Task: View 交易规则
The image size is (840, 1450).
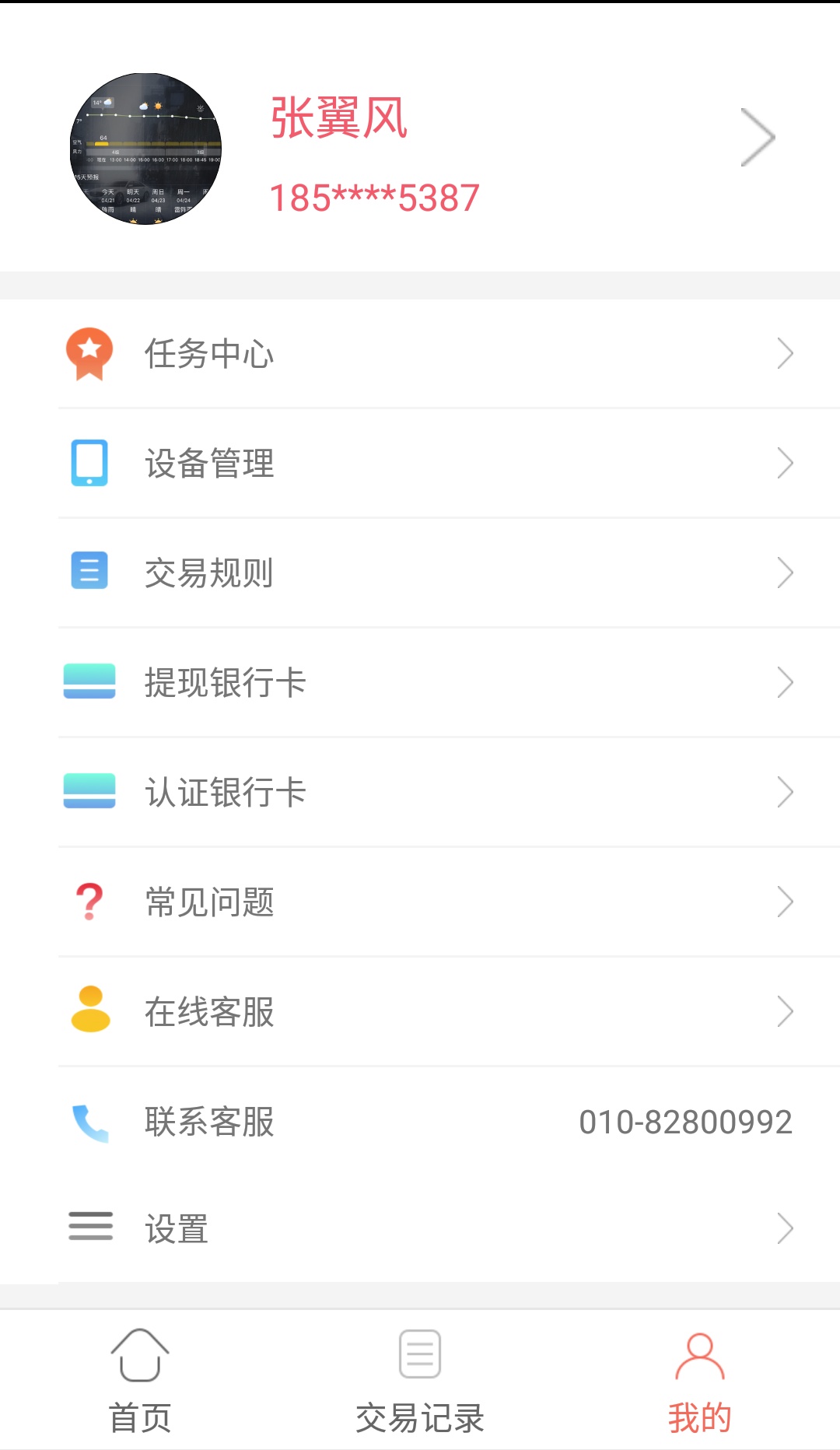Action: [x=420, y=573]
